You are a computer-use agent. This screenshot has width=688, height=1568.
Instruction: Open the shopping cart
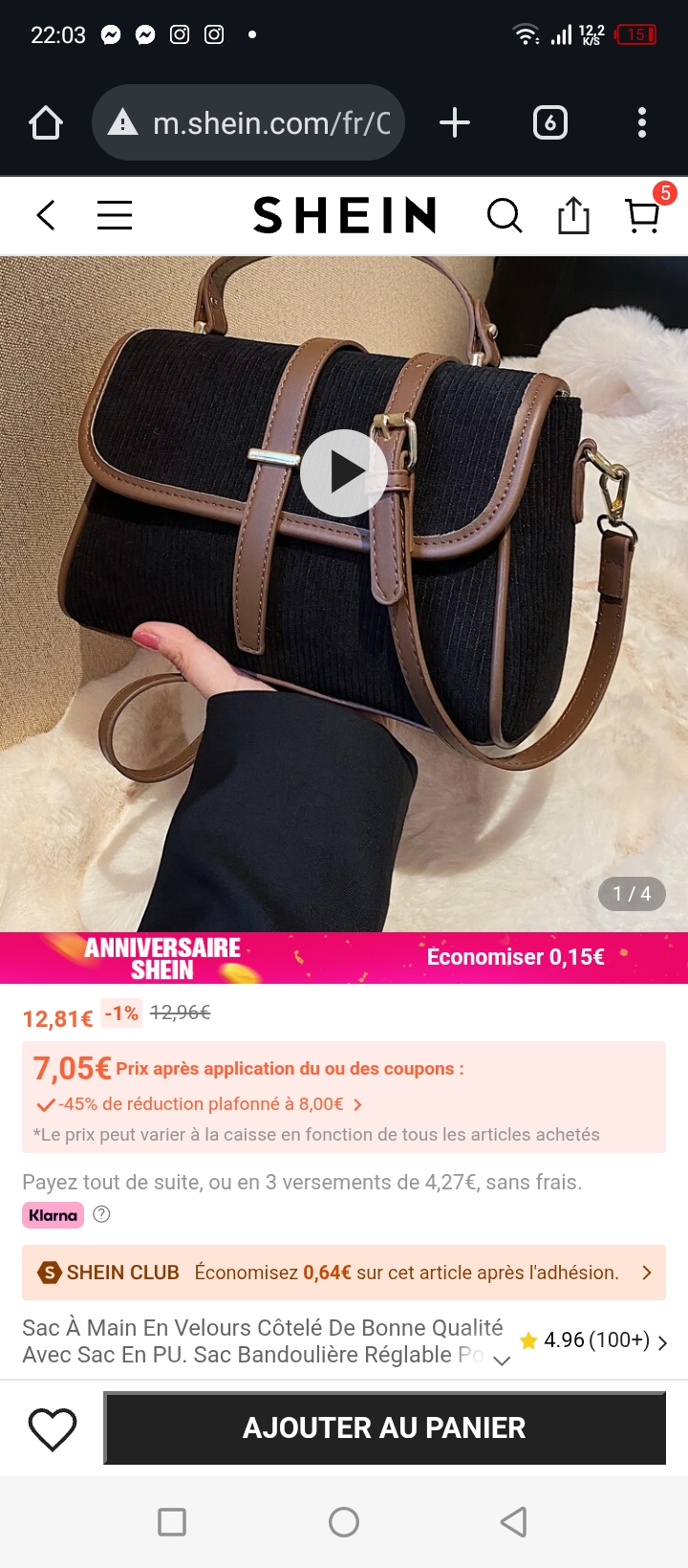643,215
